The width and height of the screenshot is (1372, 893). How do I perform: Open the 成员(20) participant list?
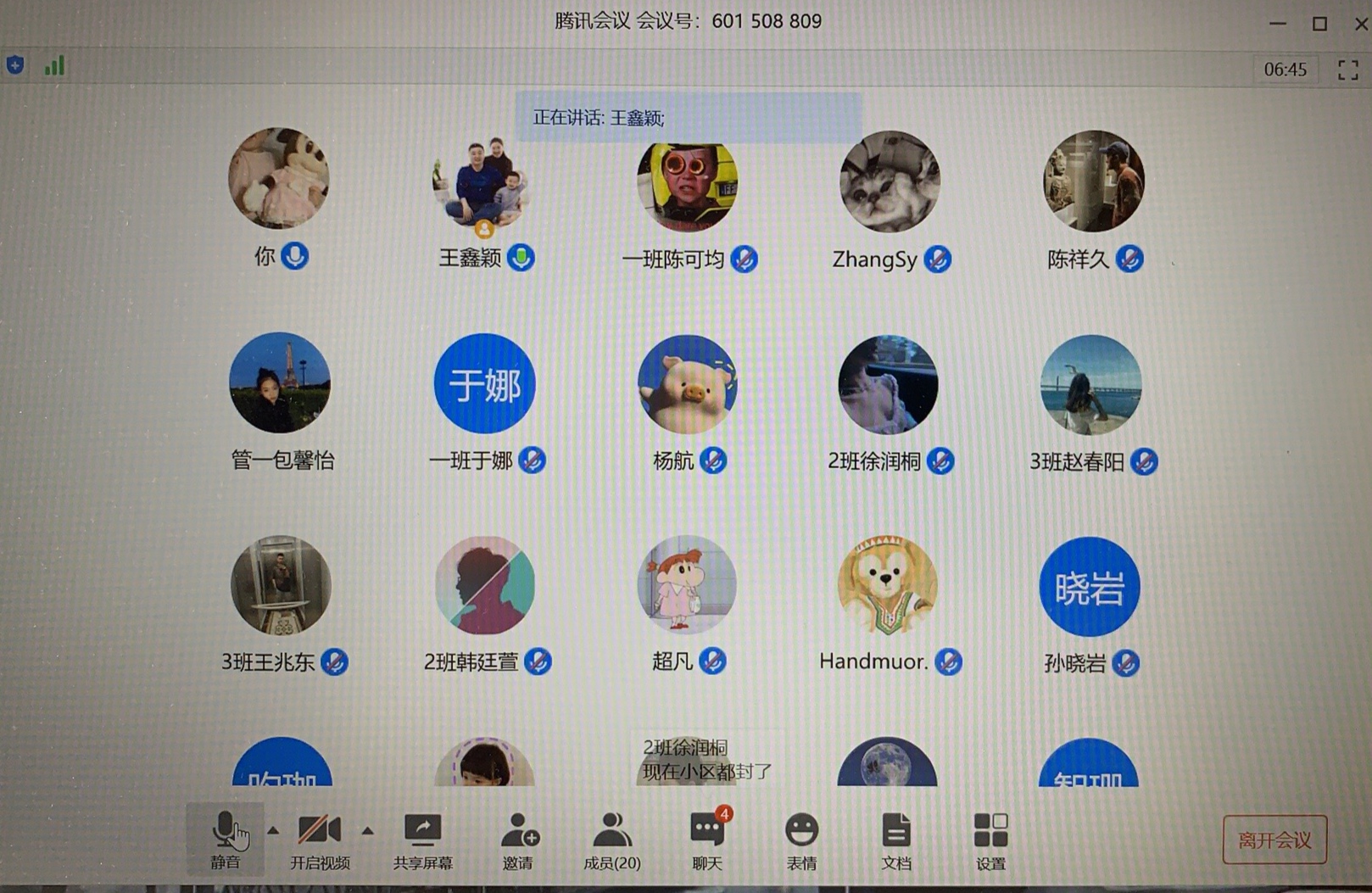coord(612,839)
